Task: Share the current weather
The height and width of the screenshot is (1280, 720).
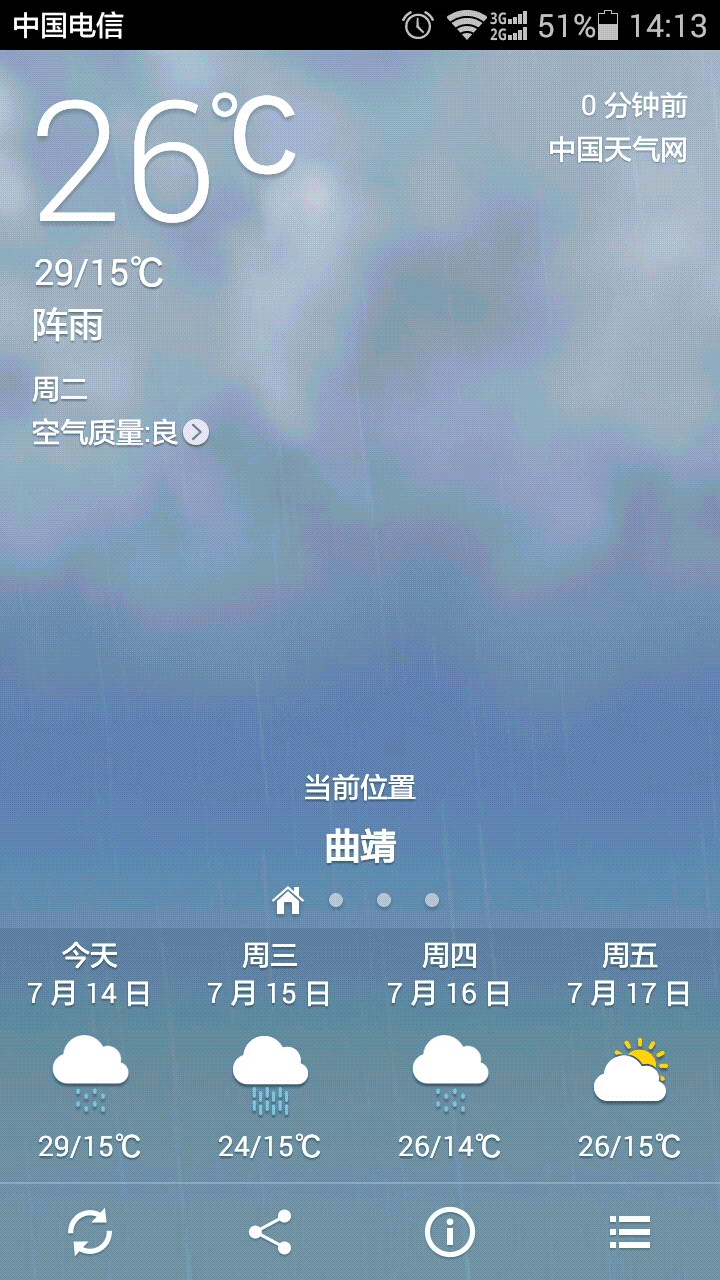Action: [270, 1232]
